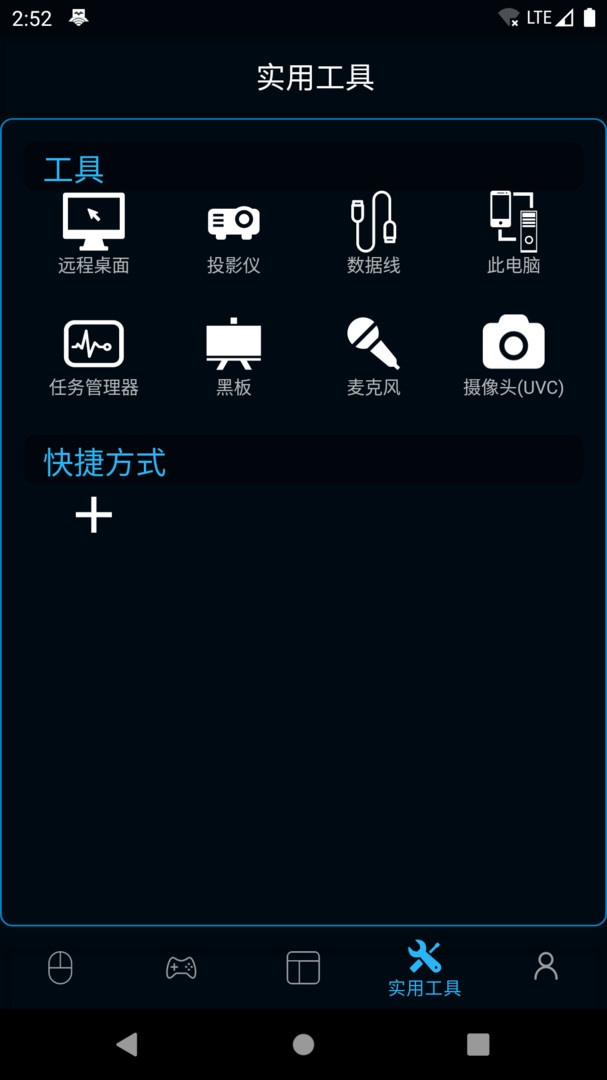Add a new shortcut under 快捷方式
Screen dimensions: 607x1080
[94, 516]
